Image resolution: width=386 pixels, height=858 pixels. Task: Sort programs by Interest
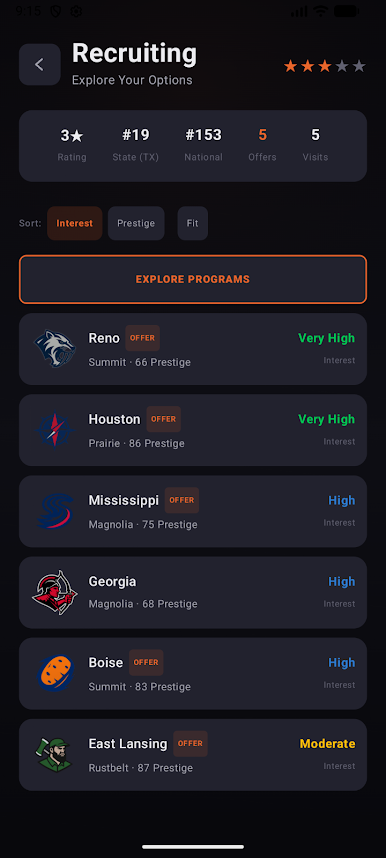click(x=74, y=223)
